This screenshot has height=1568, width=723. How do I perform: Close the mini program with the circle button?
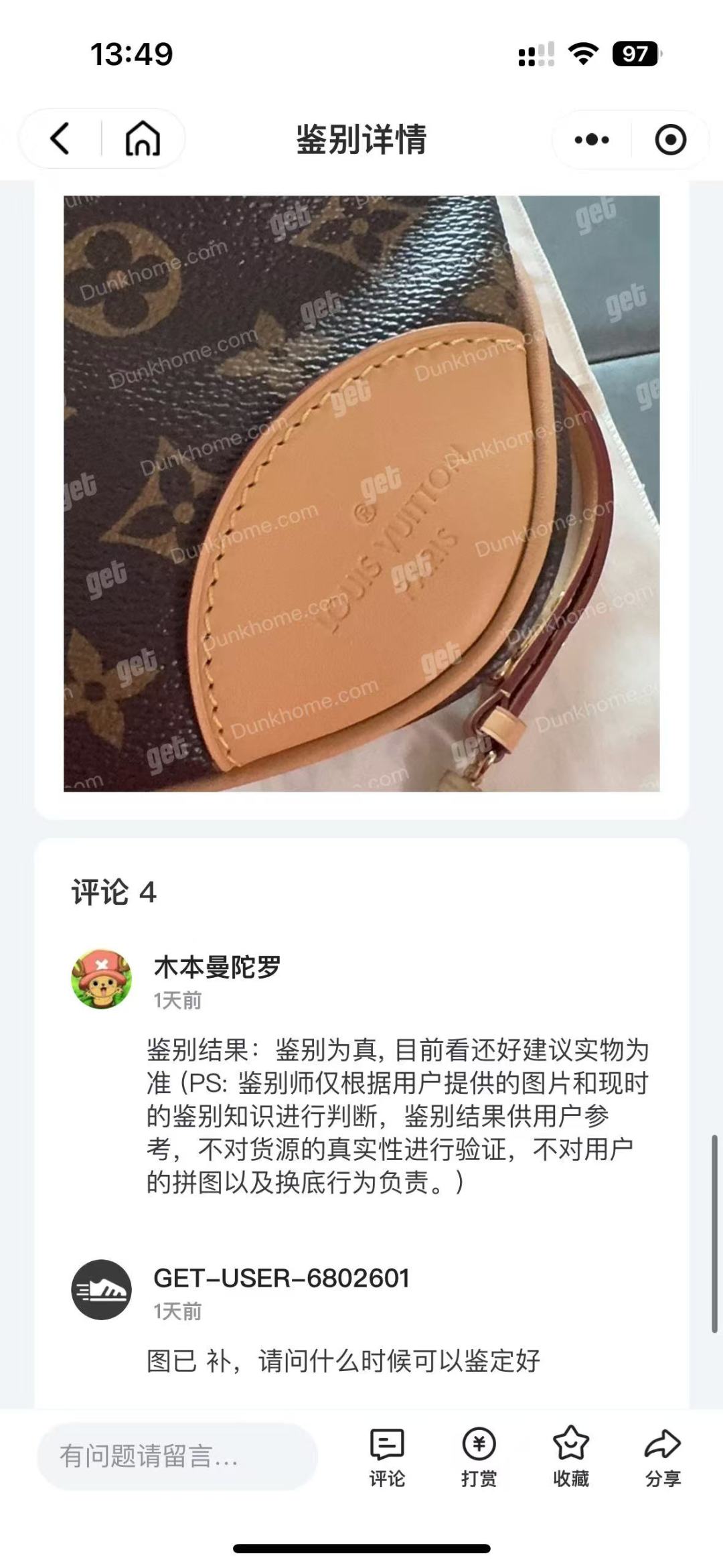pyautogui.click(x=670, y=140)
